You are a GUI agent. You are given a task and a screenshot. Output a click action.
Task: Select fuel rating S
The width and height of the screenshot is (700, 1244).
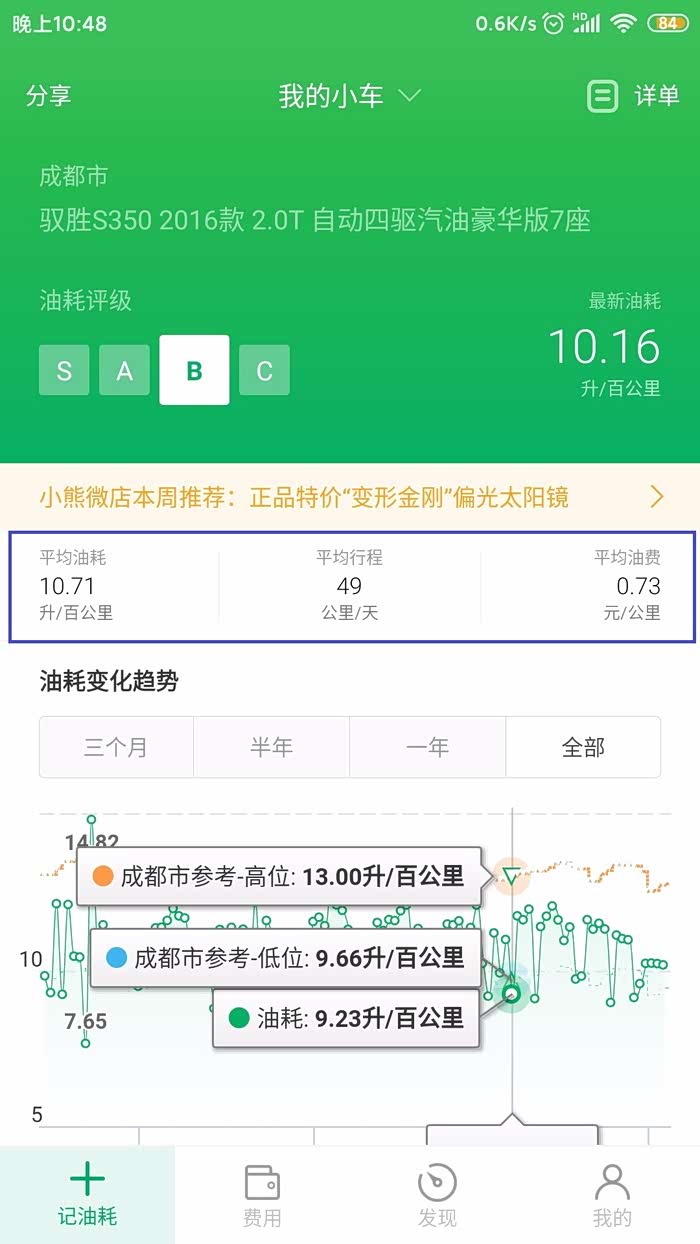coord(64,371)
